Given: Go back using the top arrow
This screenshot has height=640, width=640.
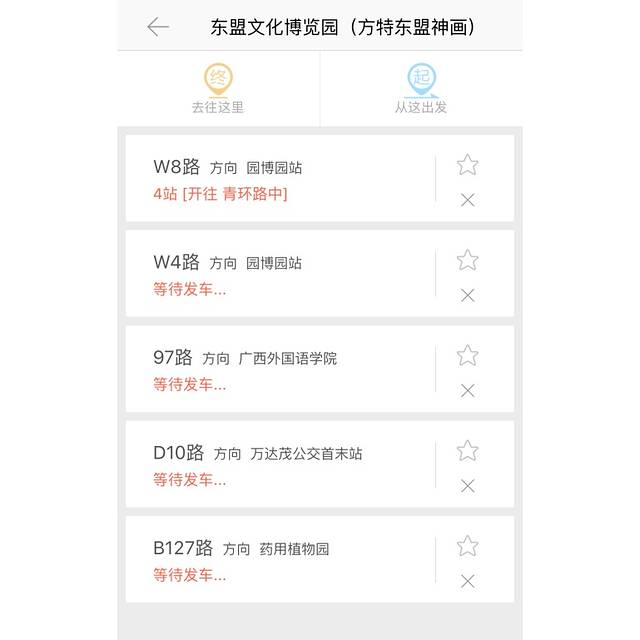Looking at the screenshot, I should click(x=158, y=27).
